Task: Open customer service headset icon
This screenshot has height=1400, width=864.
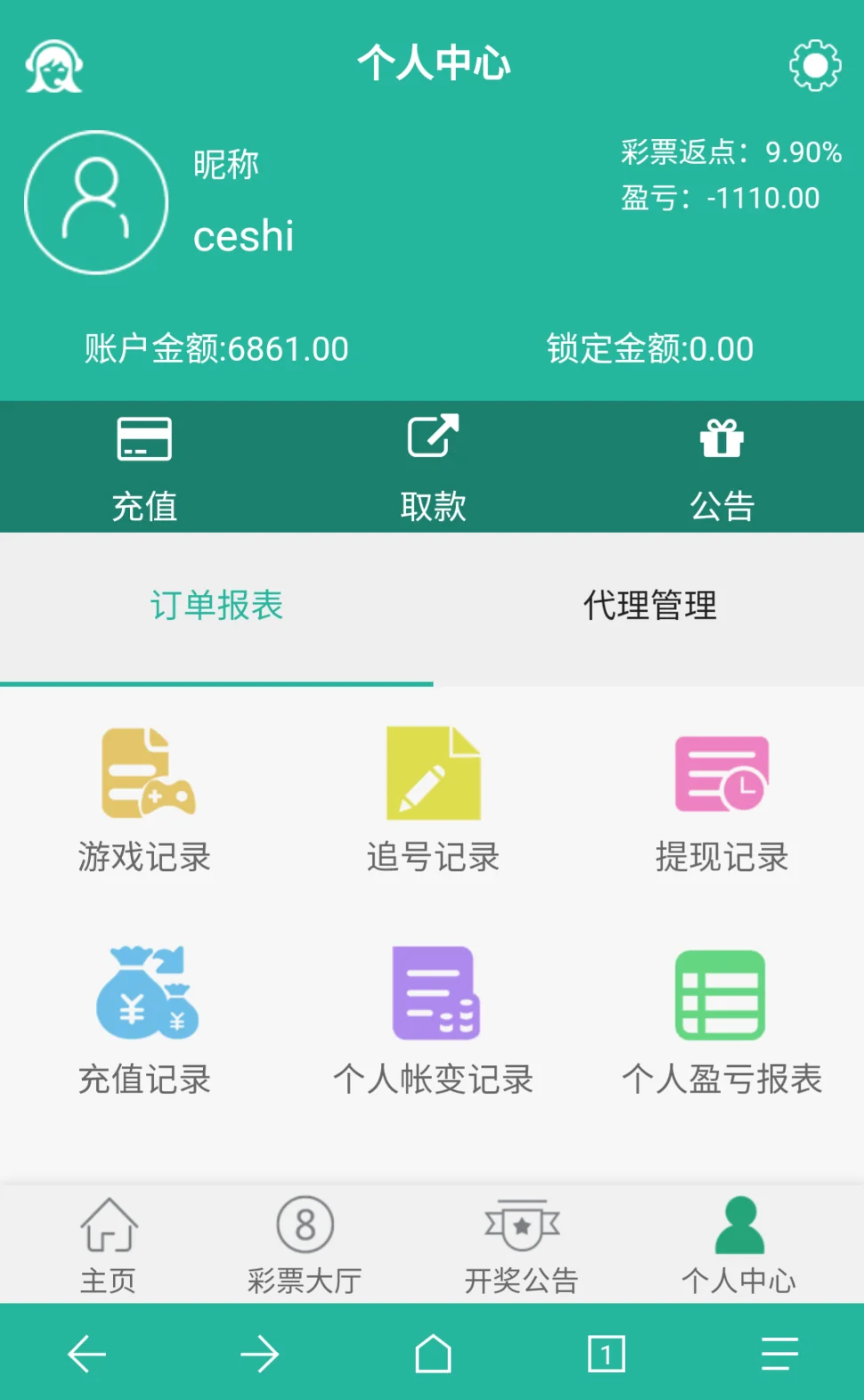Action: click(x=53, y=66)
